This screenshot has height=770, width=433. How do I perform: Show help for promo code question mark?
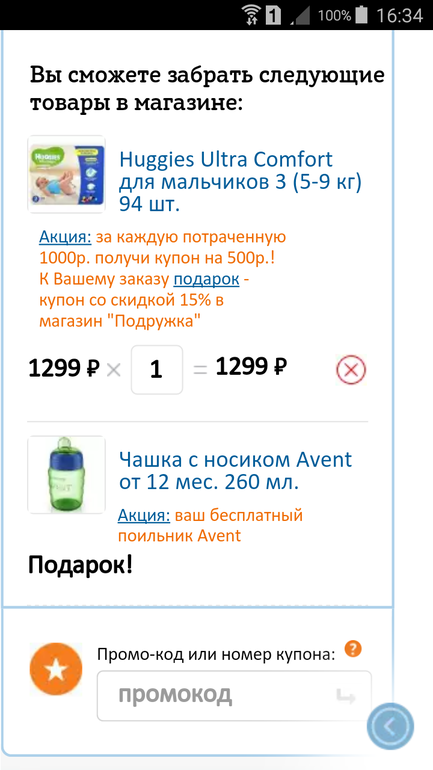[353, 649]
